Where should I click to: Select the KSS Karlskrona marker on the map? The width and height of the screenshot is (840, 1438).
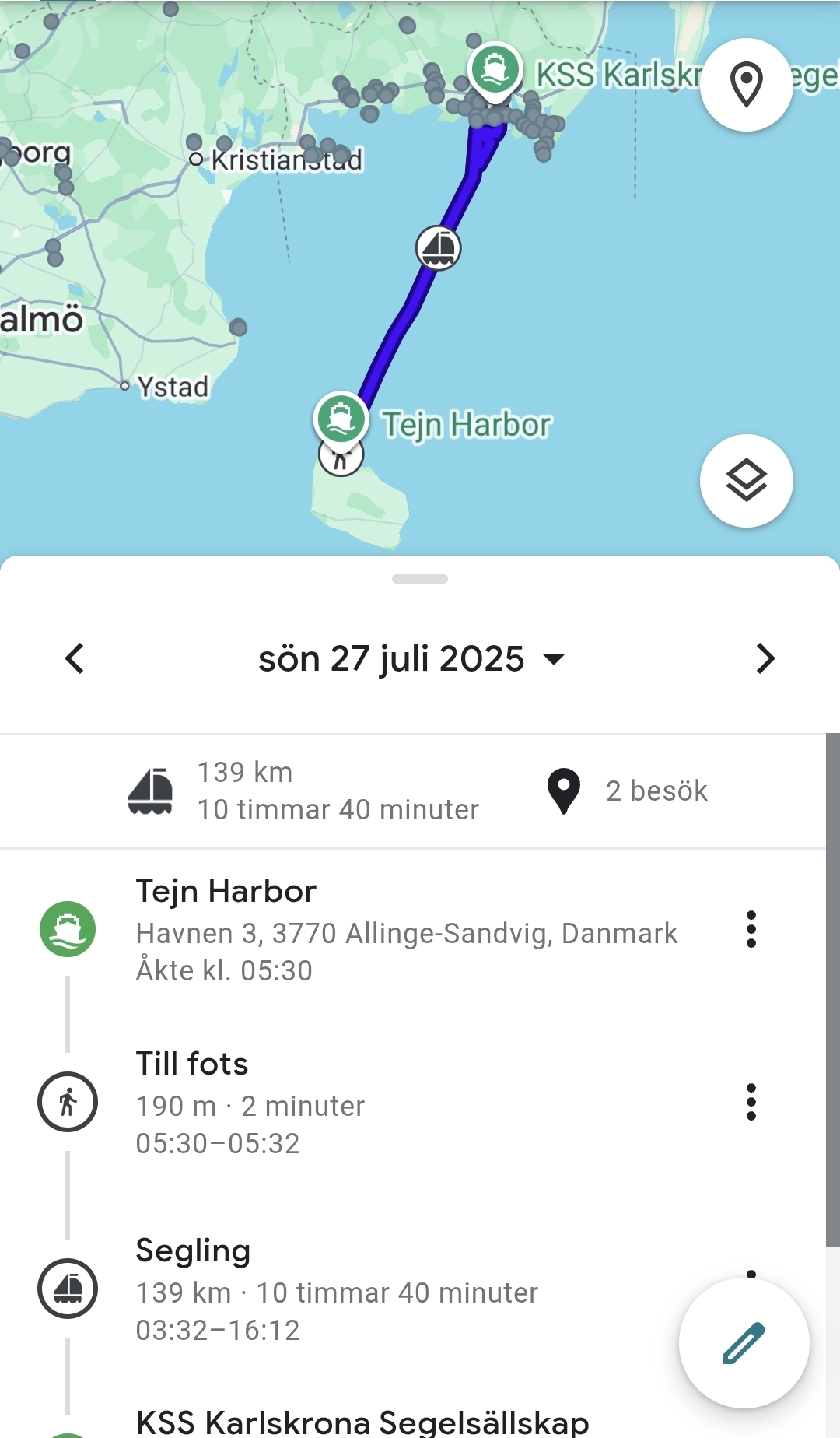coord(495,70)
